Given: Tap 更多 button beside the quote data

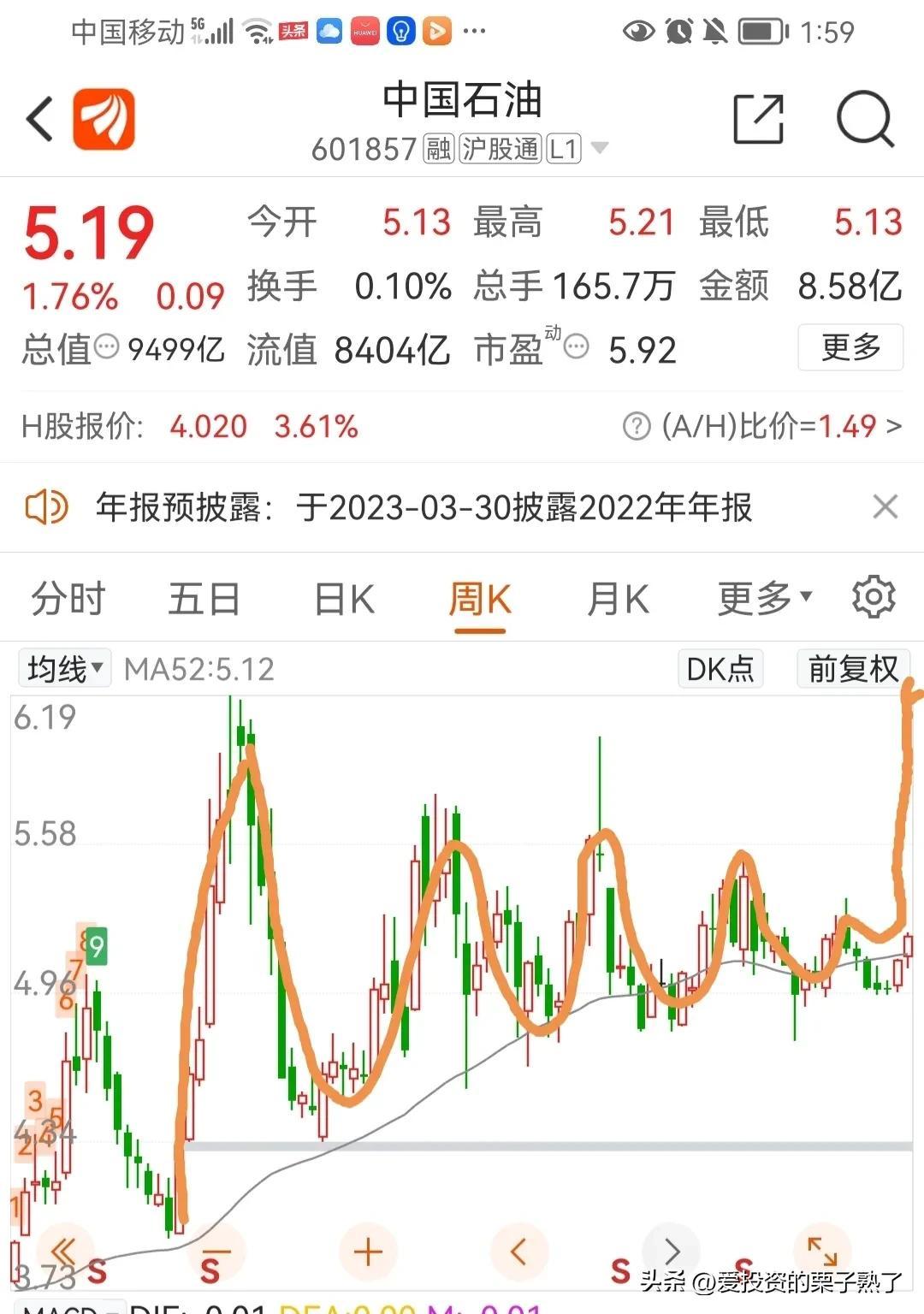Looking at the screenshot, I should [850, 347].
